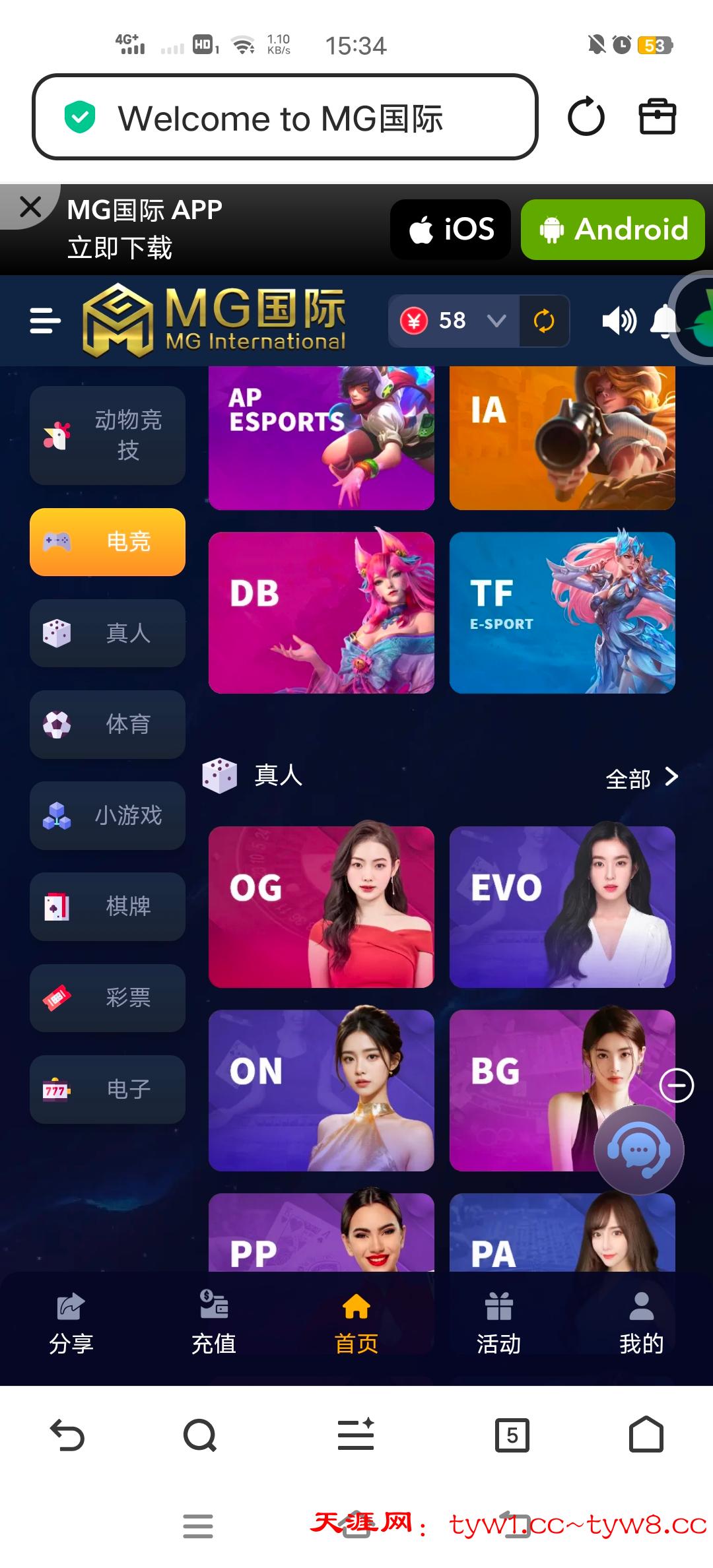Launch the EVO live casino tile

[x=562, y=907]
